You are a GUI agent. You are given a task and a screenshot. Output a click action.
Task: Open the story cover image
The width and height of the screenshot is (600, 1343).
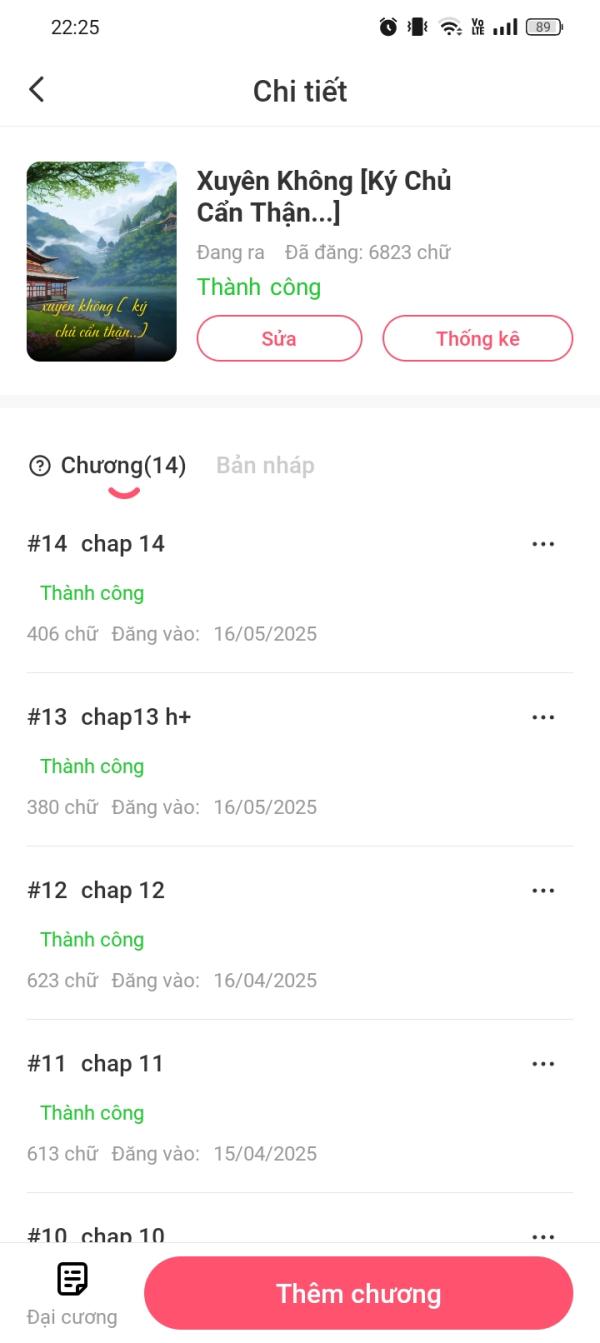101,261
